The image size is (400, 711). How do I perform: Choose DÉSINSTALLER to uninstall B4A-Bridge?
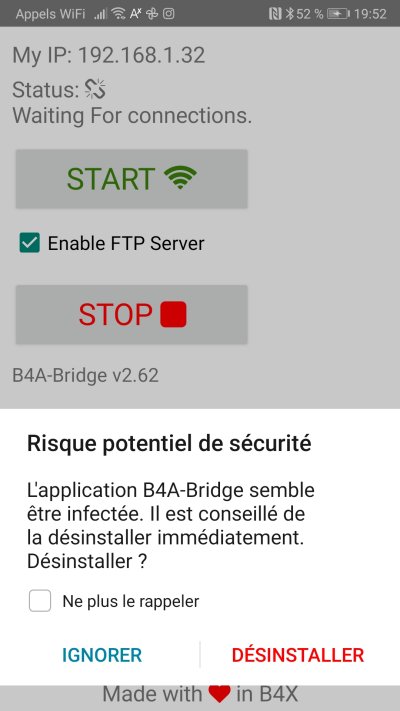click(x=298, y=655)
